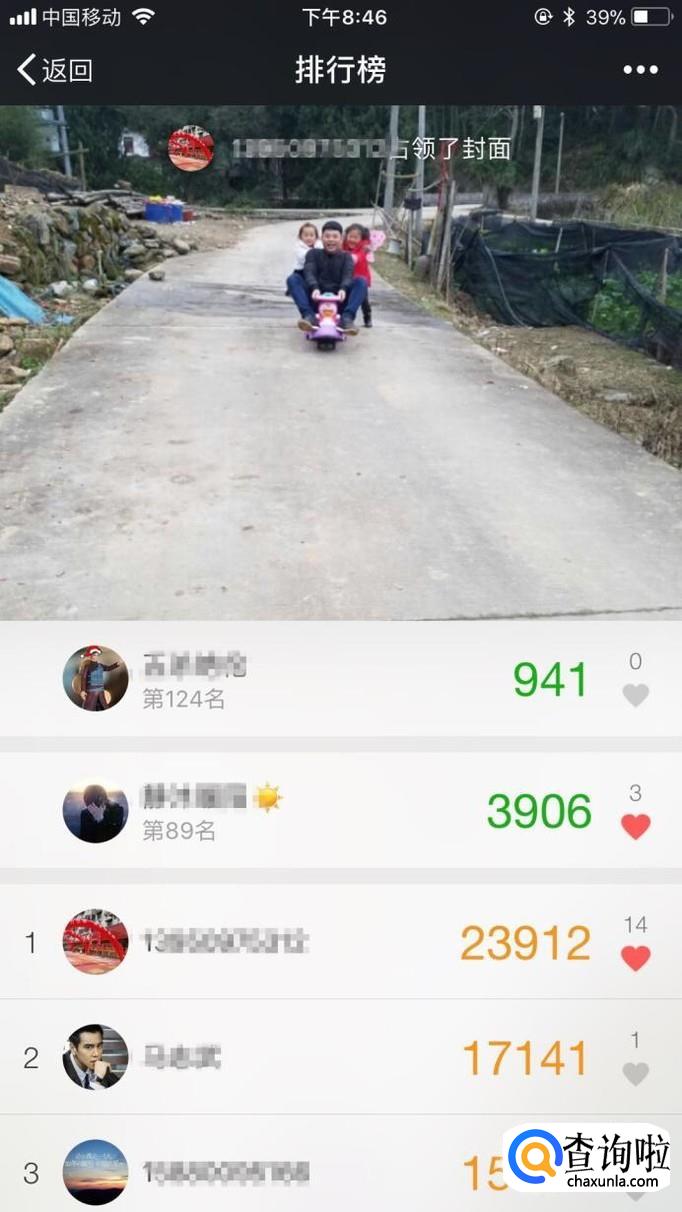Open the row ranked 第124名 with 941 steps

341,679
